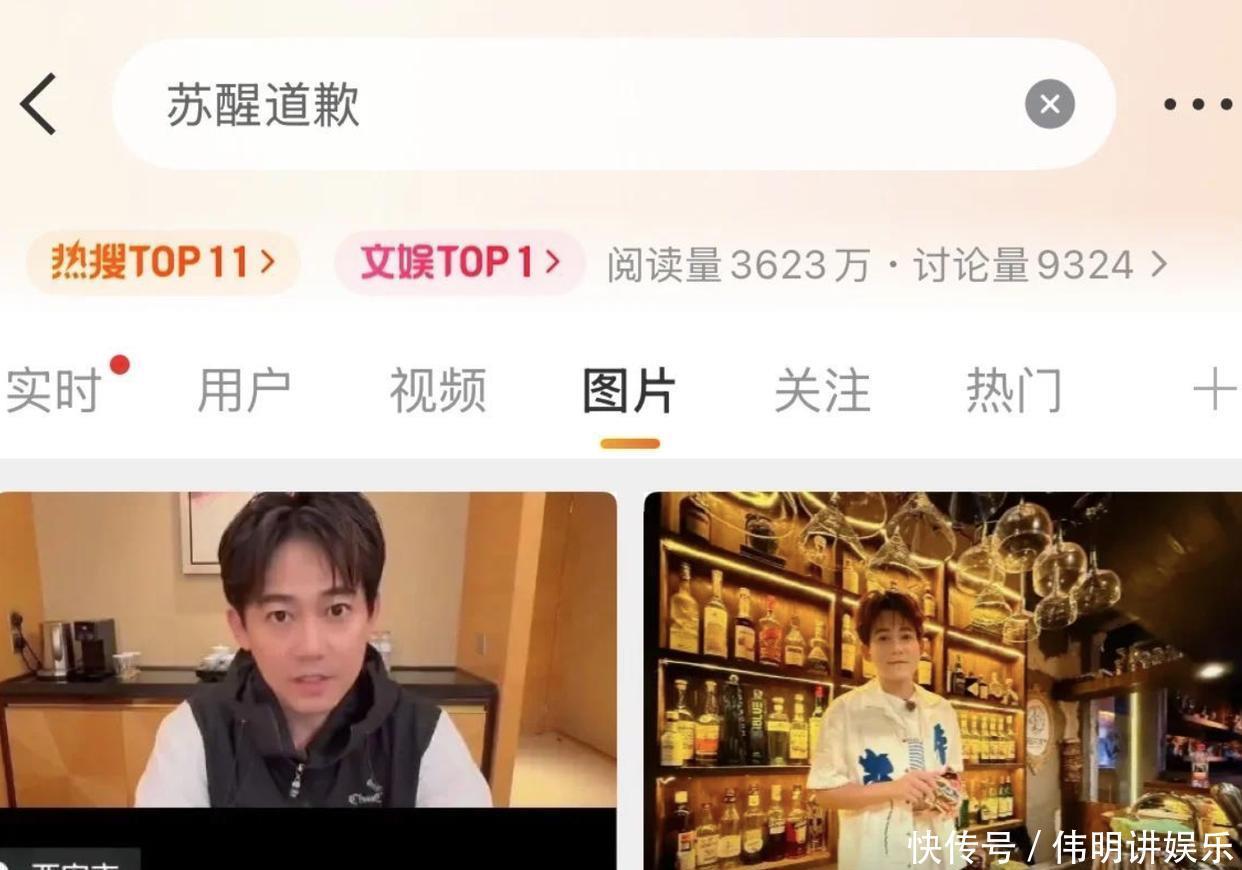Screen dimensions: 1242x870
Task: Clear the search text 苏醒道歉
Action: [x=1049, y=104]
